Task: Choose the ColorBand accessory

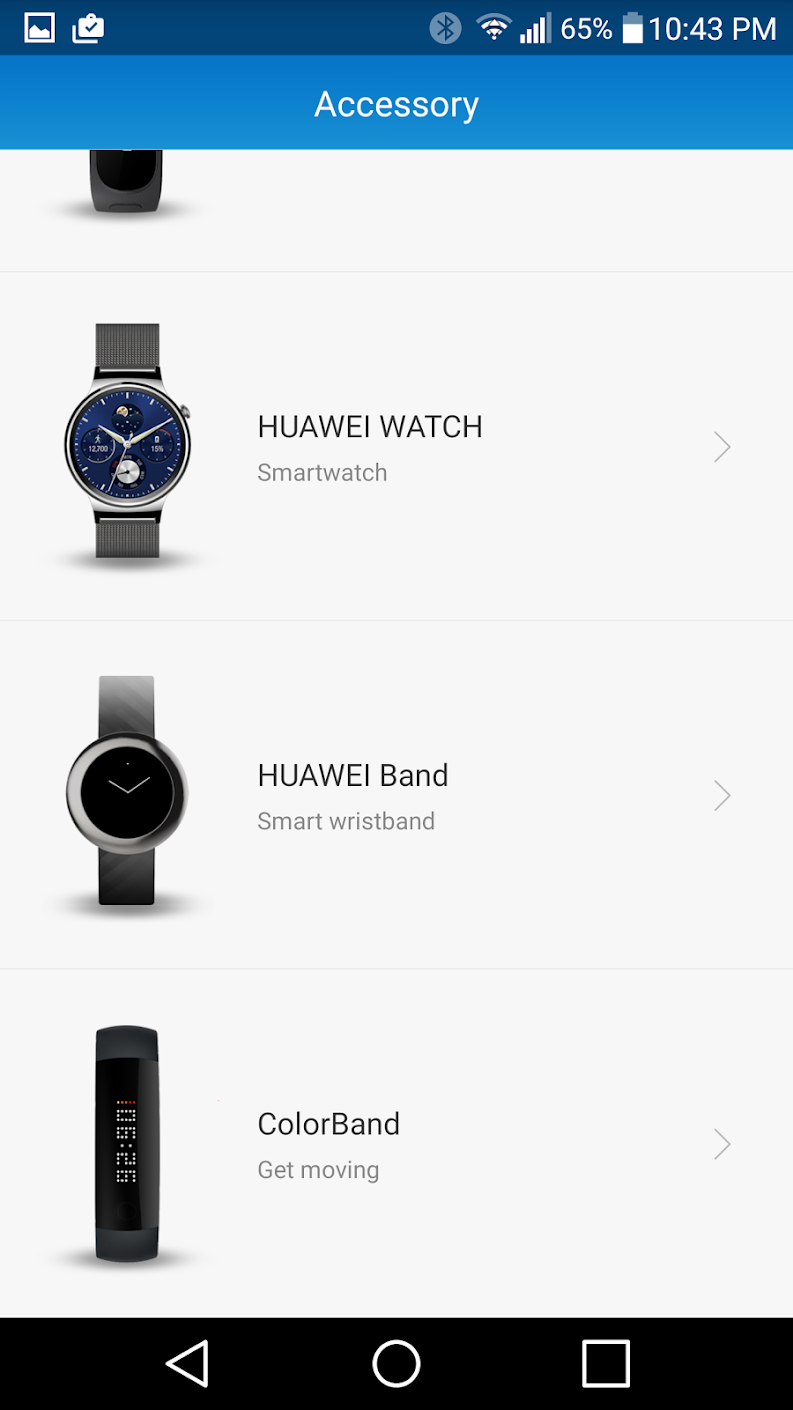Action: pyautogui.click(x=396, y=1143)
